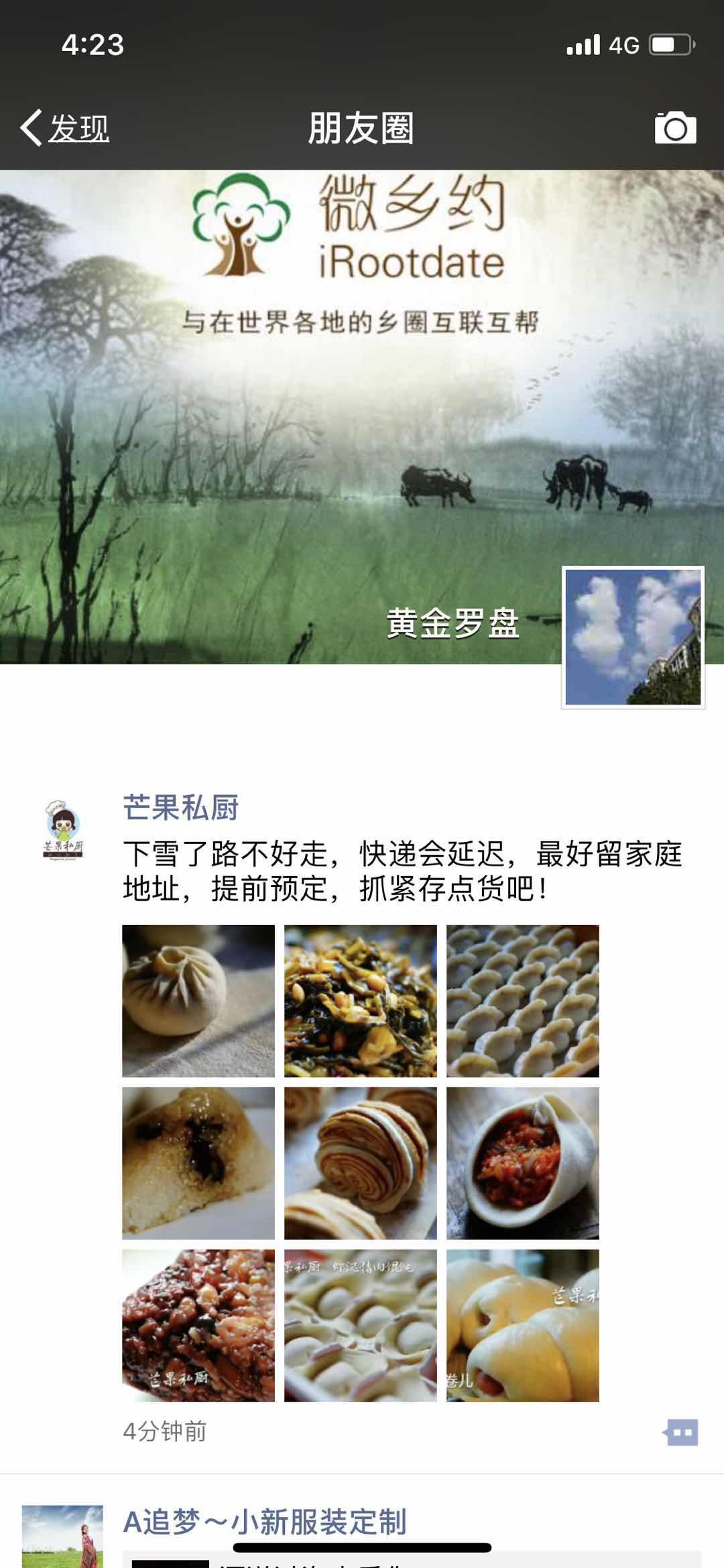Open 黄金罗盘's profile avatar
Viewport: 724px width, 1568px height.
coord(633,637)
